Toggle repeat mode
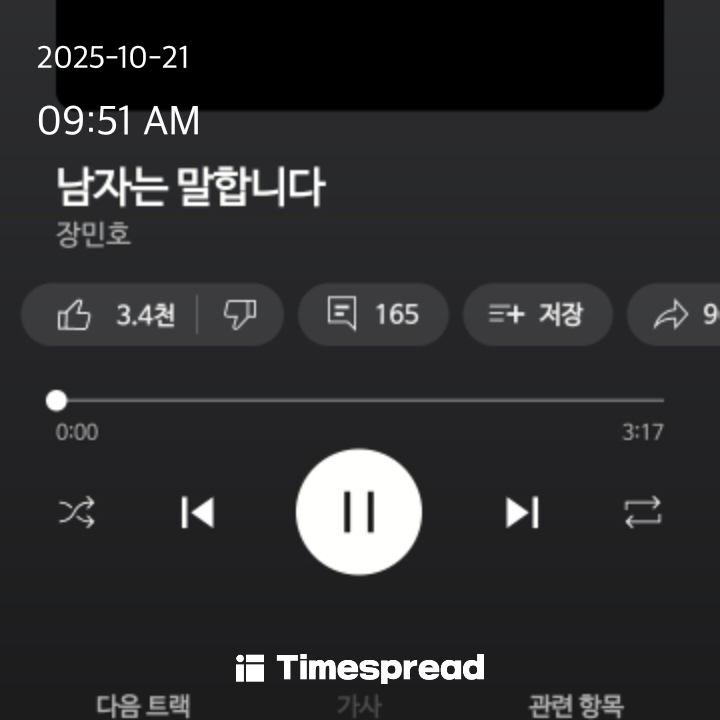This screenshot has height=720, width=720. pos(643,513)
